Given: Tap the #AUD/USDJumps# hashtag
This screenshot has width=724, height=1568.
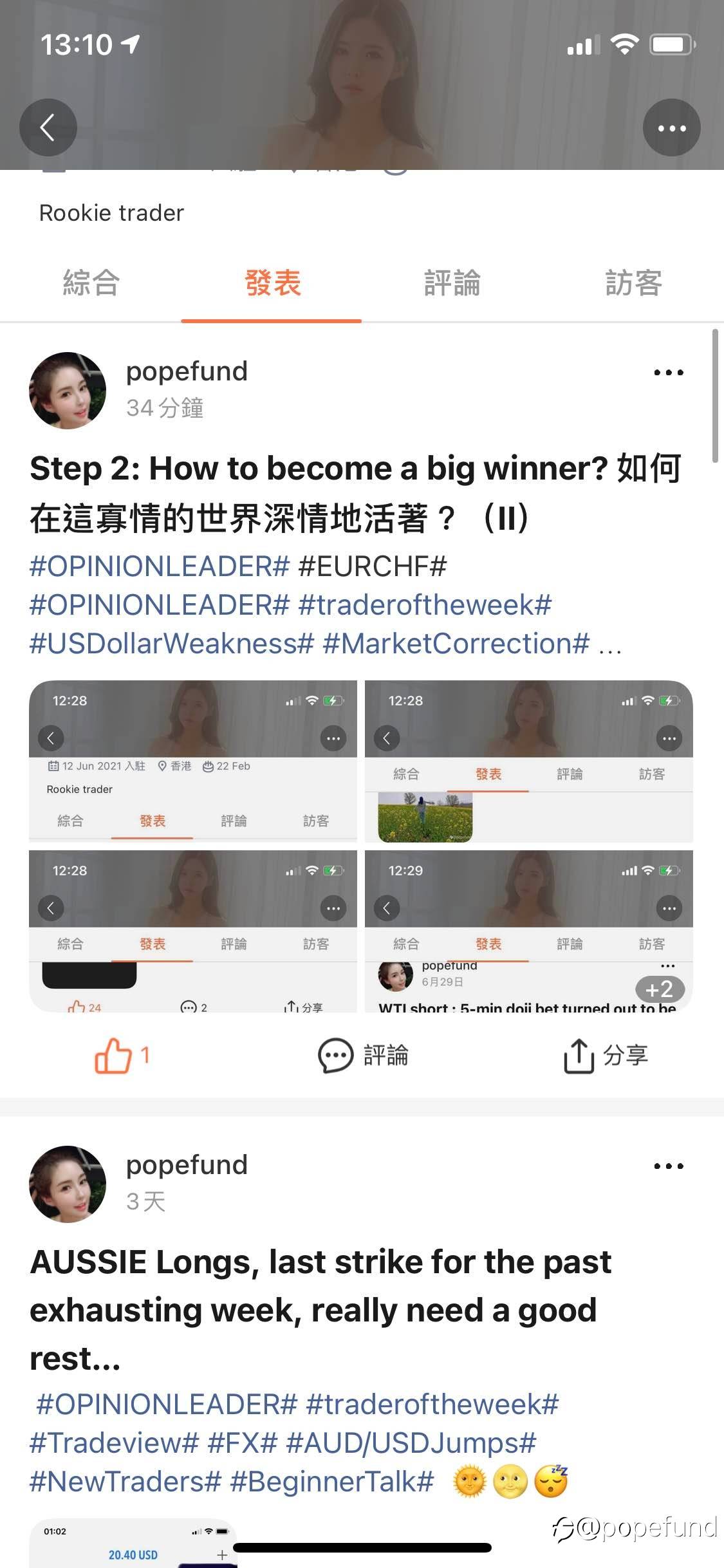Looking at the screenshot, I should tap(411, 1443).
